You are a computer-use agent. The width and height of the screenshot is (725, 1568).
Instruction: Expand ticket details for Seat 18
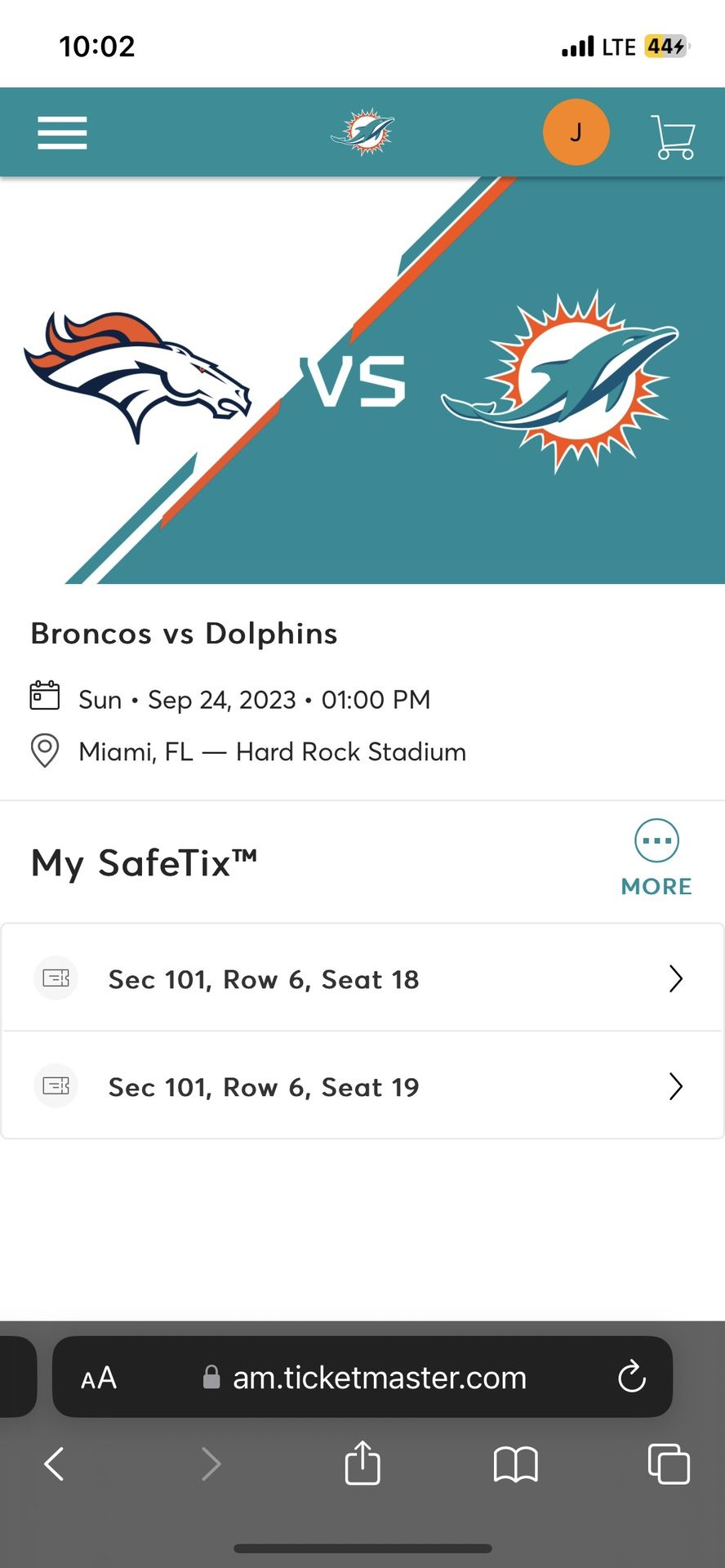(675, 978)
